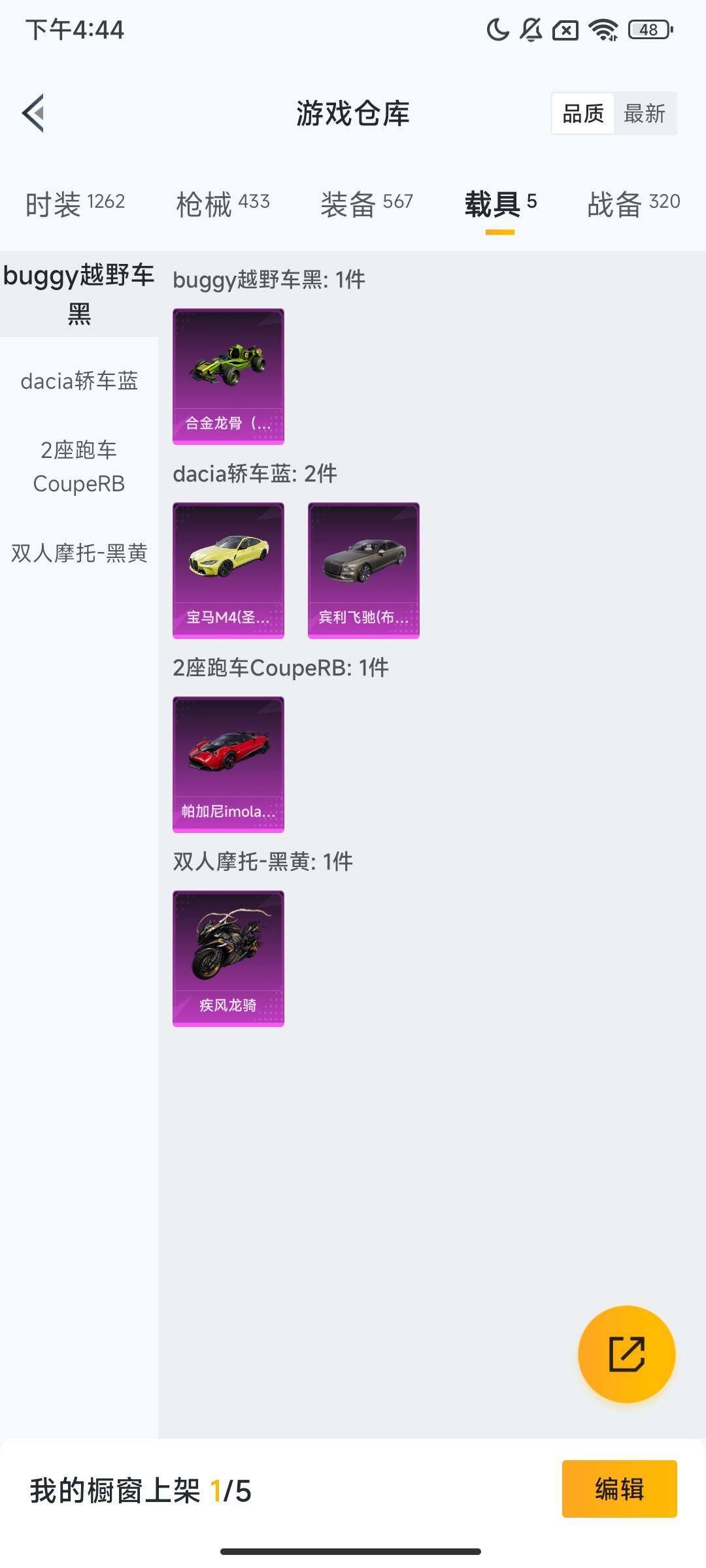Tap the 编辑 button for showcase
Screen dimensions: 706x1568
619,1489
